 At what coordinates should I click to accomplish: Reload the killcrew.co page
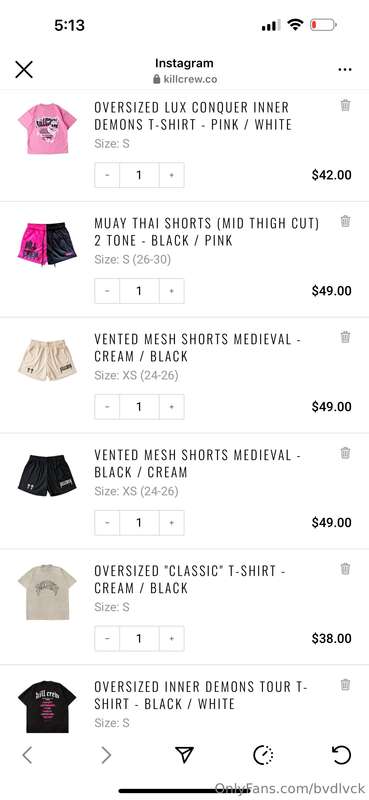coord(341,755)
